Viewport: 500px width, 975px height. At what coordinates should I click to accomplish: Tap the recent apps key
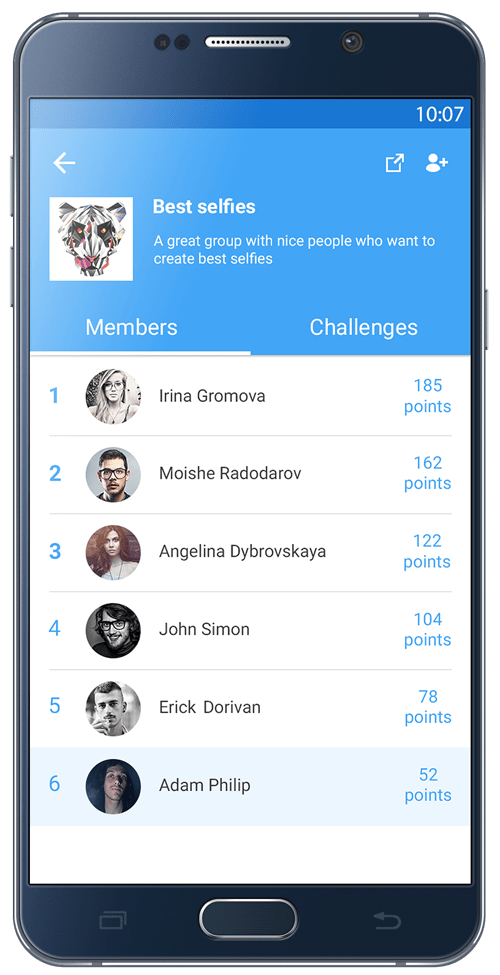[113, 920]
